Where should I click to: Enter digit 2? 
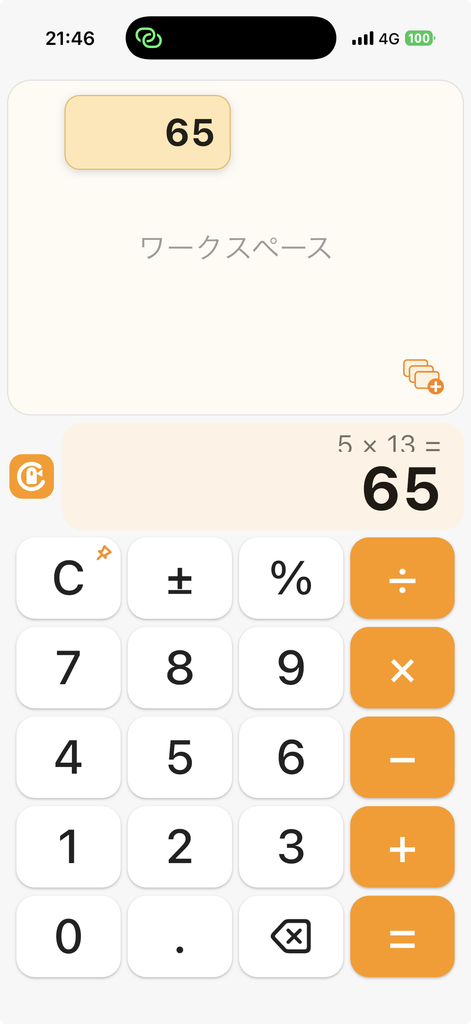click(180, 847)
